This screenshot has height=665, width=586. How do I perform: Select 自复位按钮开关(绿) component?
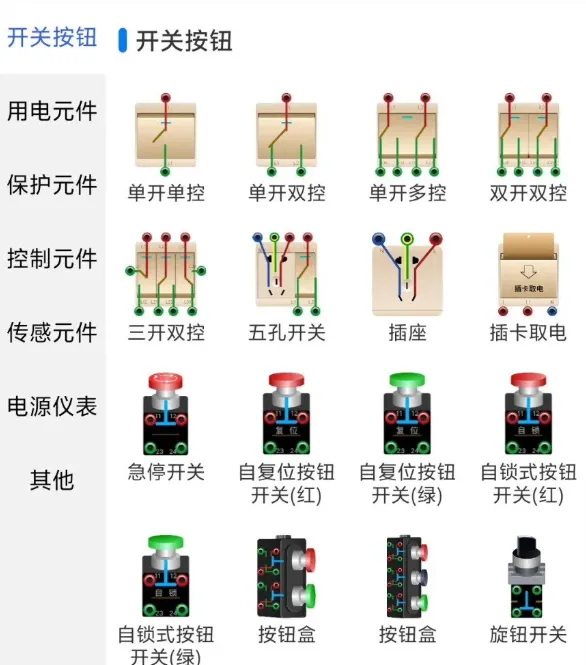click(x=407, y=439)
